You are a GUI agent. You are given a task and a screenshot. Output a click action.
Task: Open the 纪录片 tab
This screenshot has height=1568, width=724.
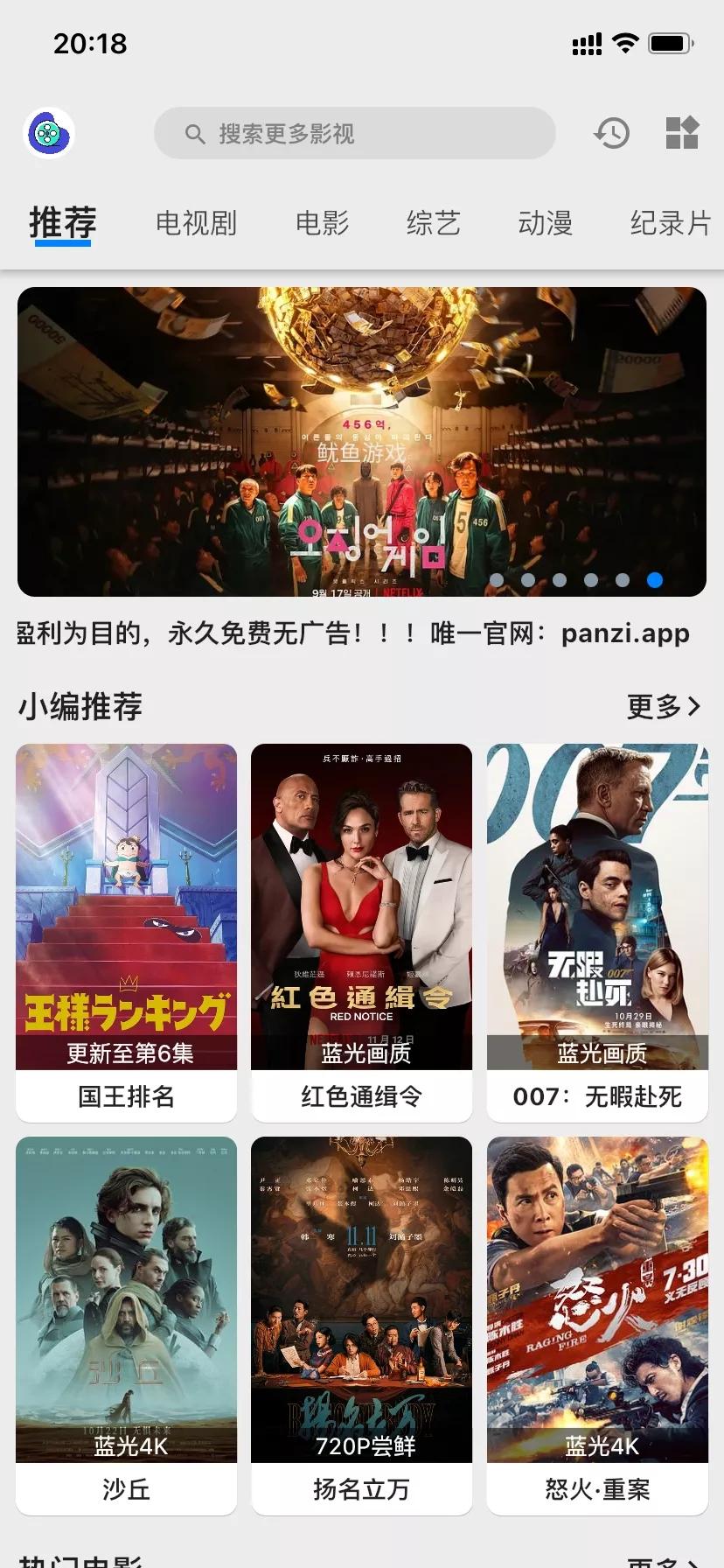(671, 223)
